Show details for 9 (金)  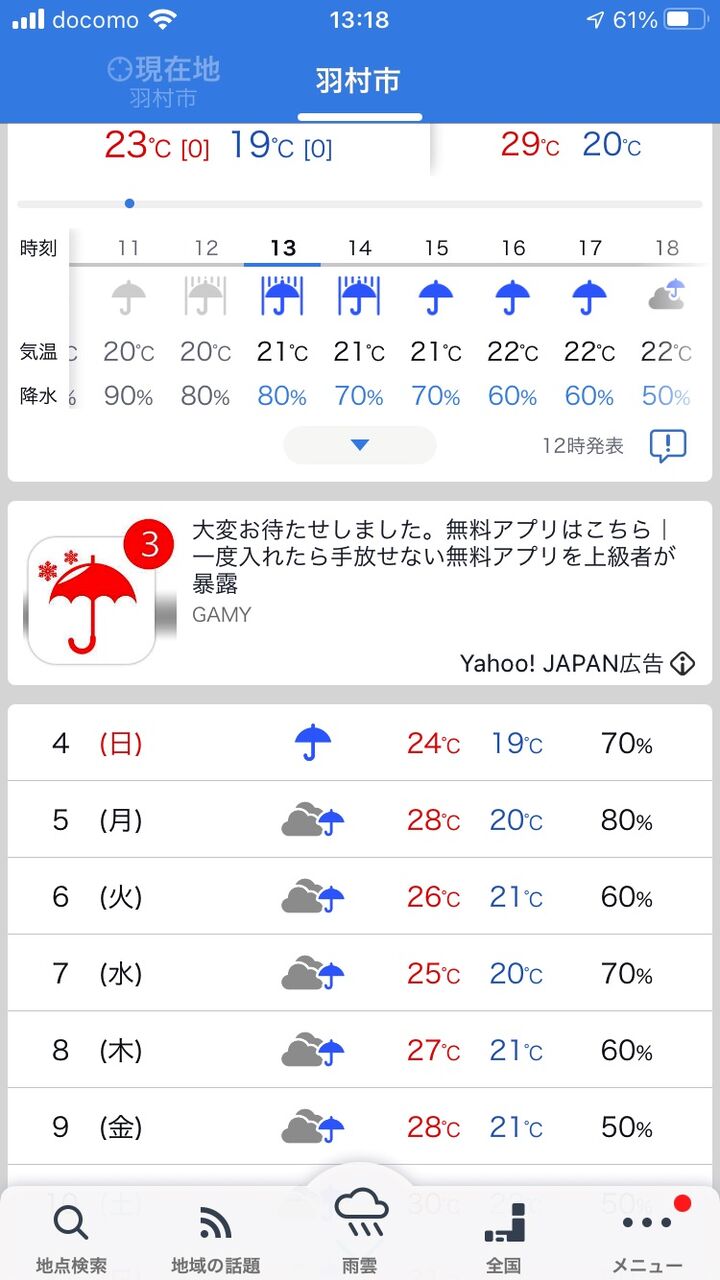click(360, 1127)
